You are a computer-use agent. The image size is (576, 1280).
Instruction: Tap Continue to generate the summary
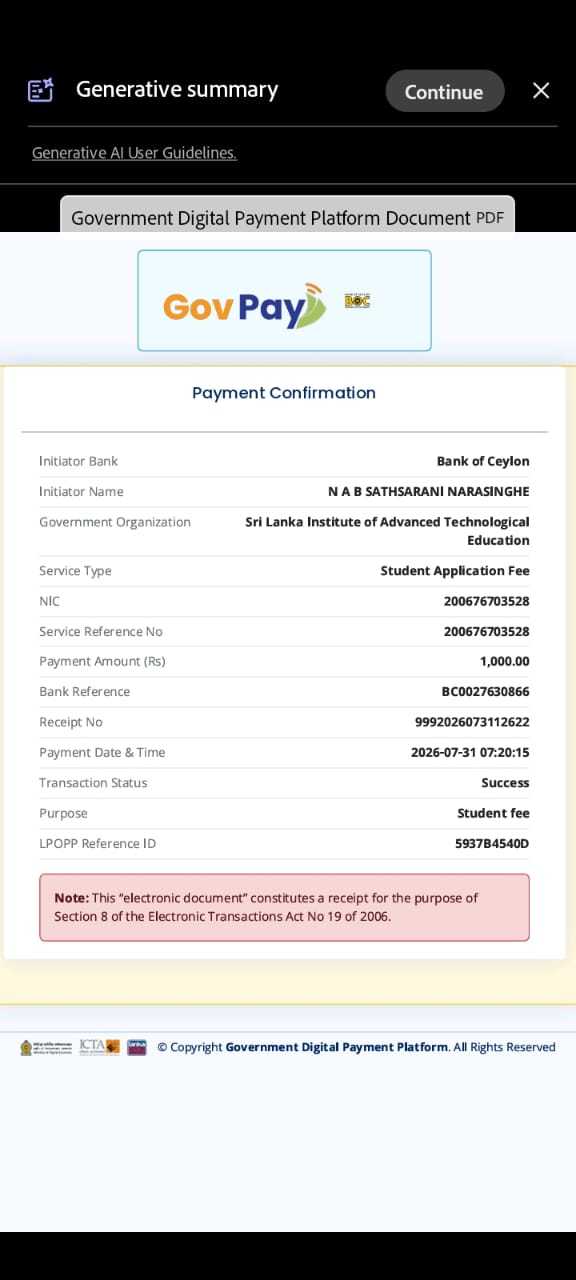[x=444, y=91]
